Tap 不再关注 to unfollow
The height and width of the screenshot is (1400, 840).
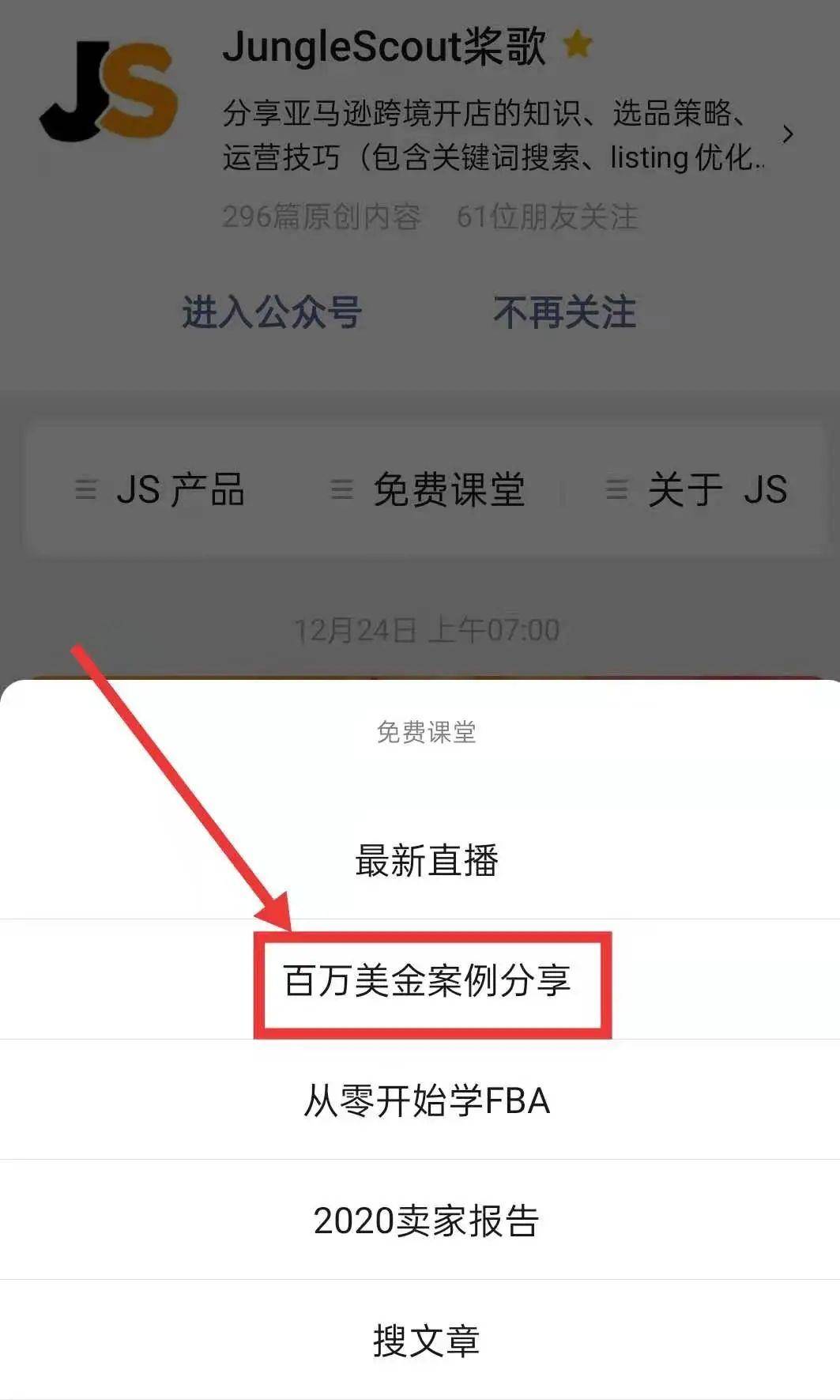click(x=564, y=312)
